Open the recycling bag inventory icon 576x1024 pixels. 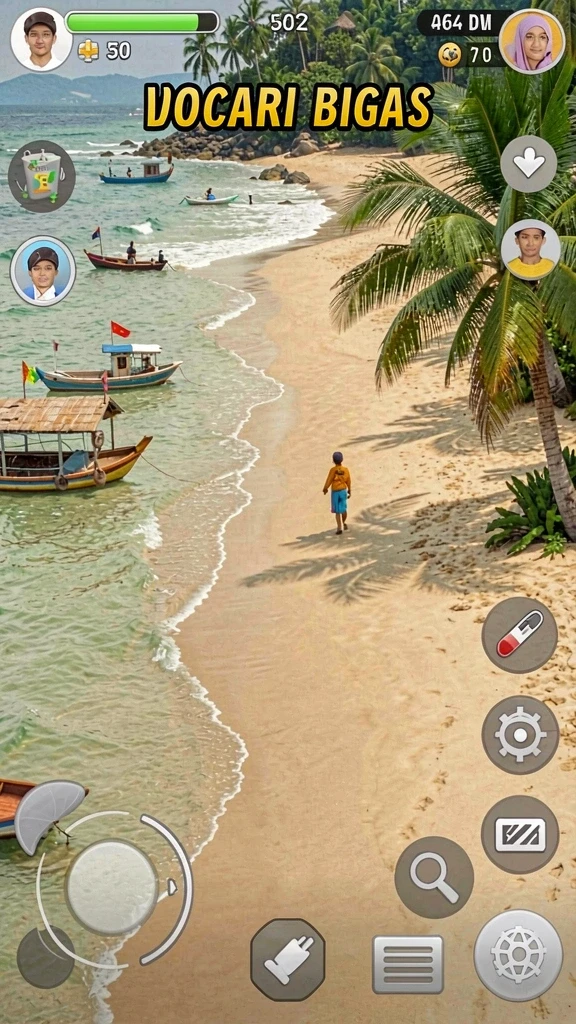pos(41,176)
